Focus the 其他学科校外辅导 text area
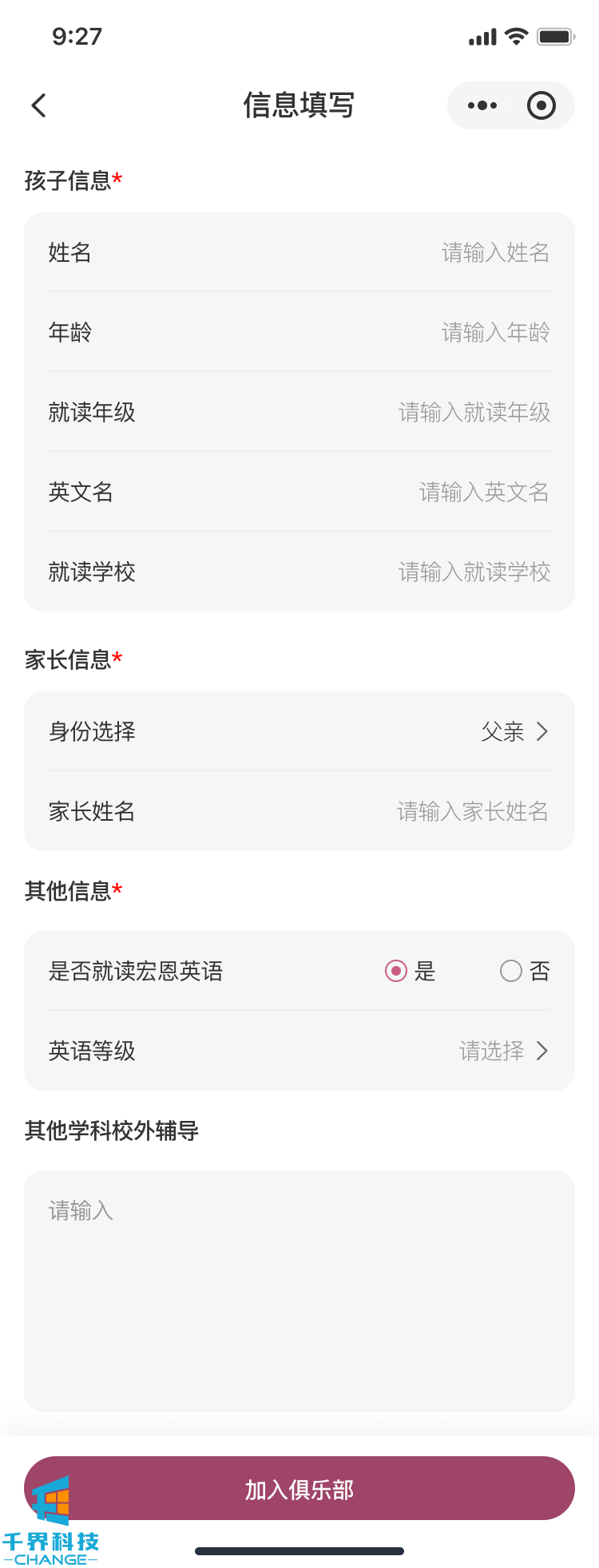 point(299,1290)
